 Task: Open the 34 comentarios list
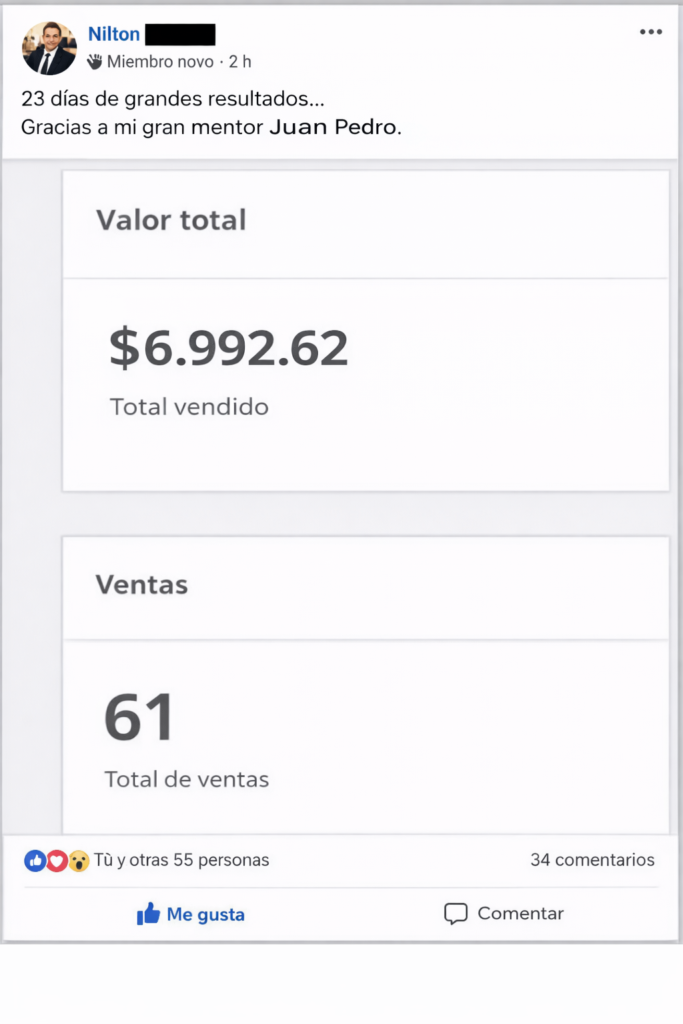pyautogui.click(x=592, y=860)
